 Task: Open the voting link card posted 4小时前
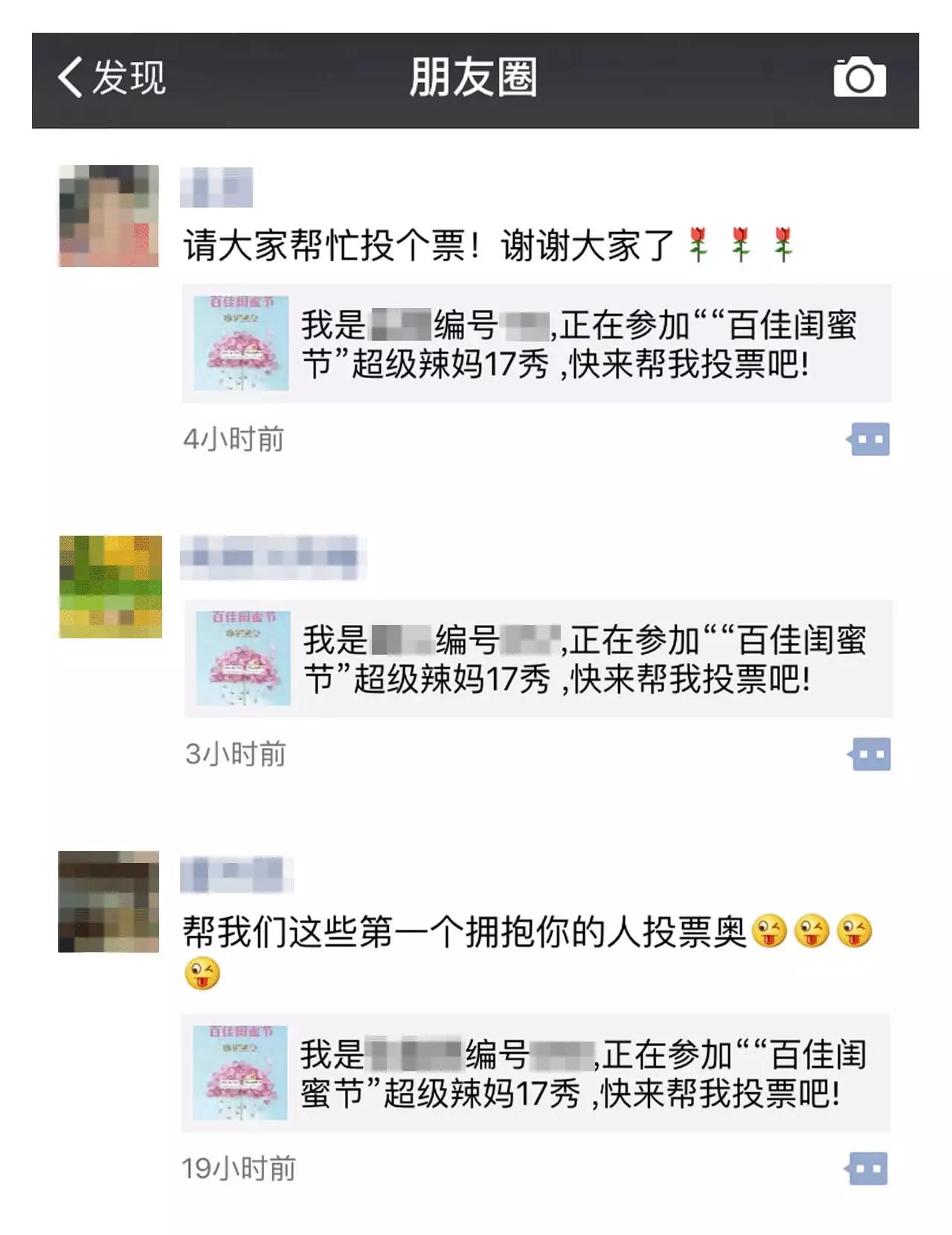coord(535,344)
